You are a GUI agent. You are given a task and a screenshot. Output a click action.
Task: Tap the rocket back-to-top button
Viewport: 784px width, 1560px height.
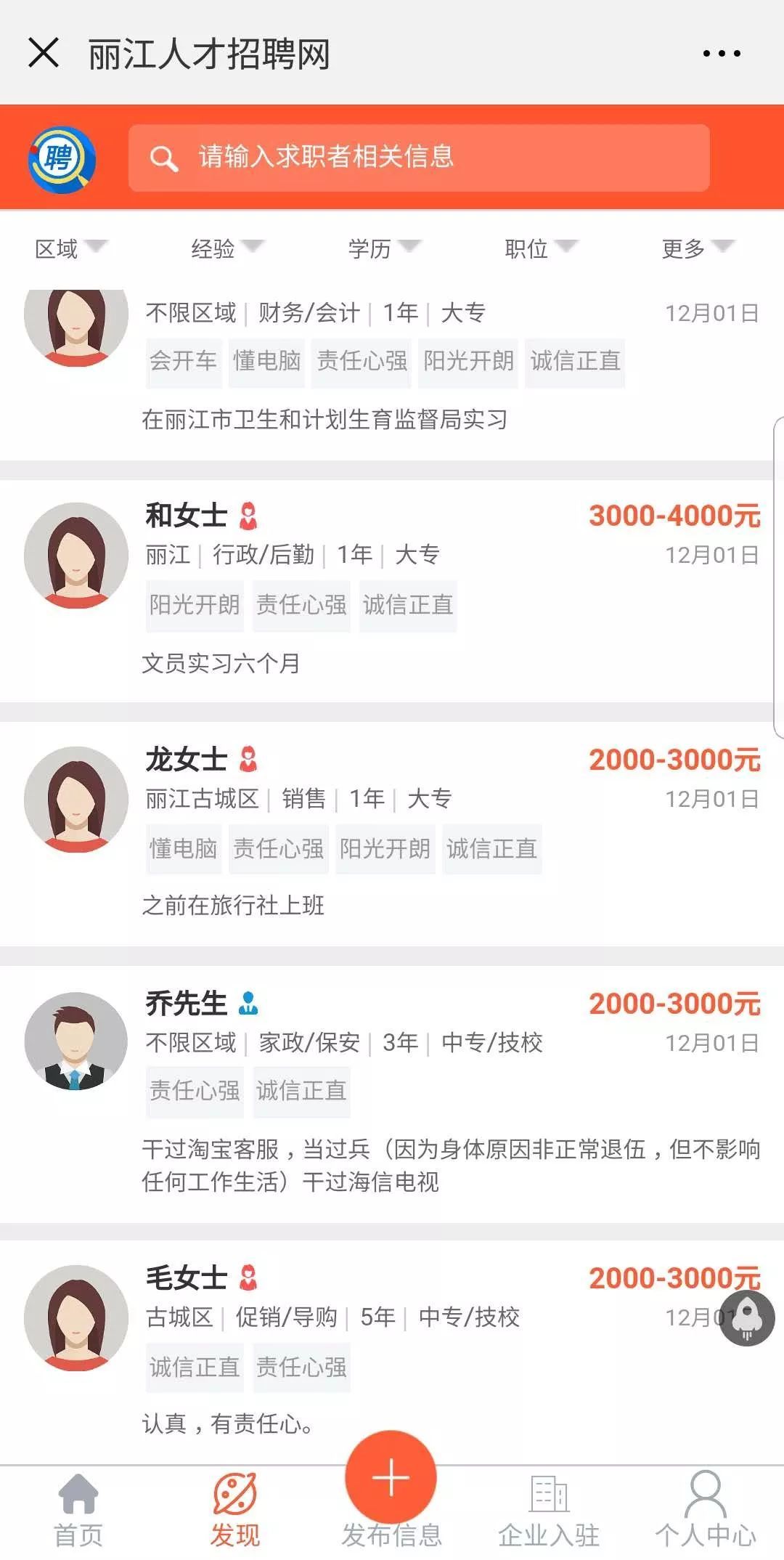pos(746,1318)
